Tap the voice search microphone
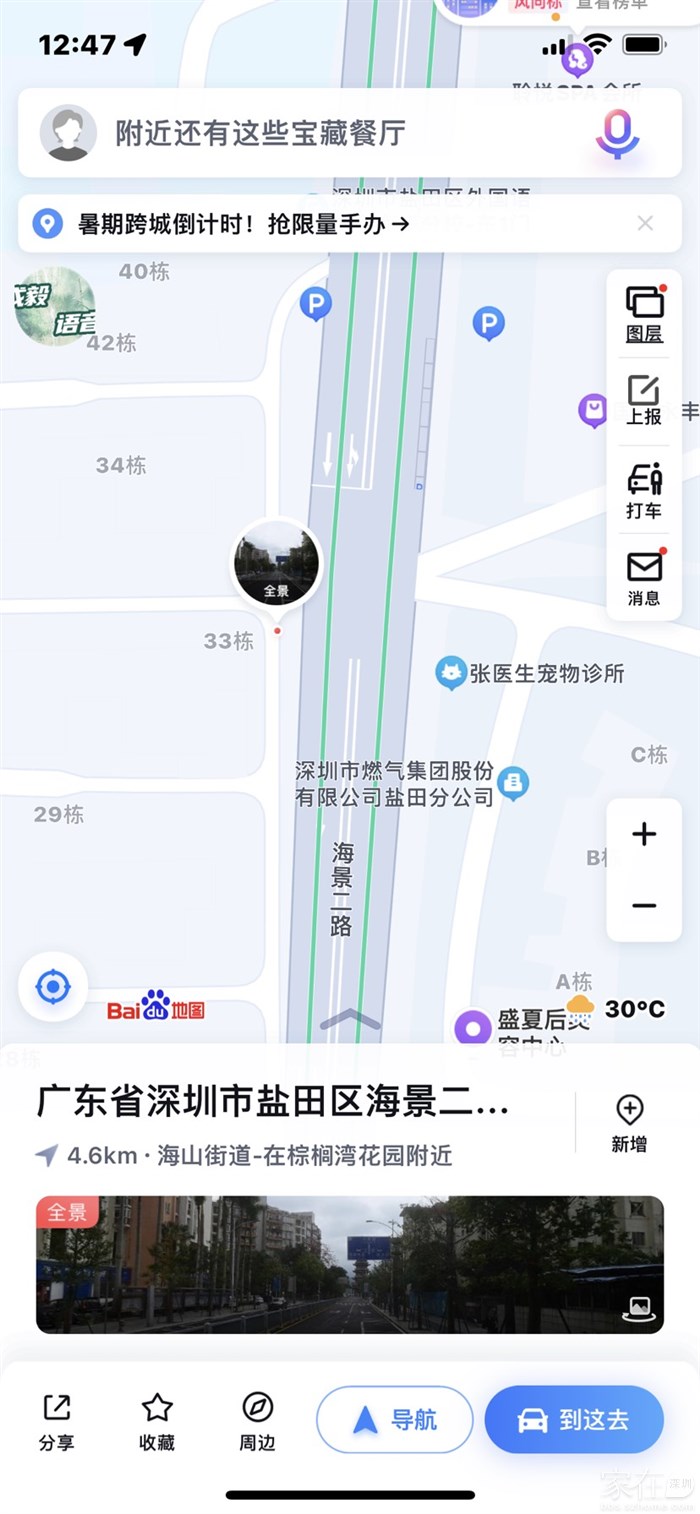Viewport: 700px width, 1514px height. [x=617, y=134]
